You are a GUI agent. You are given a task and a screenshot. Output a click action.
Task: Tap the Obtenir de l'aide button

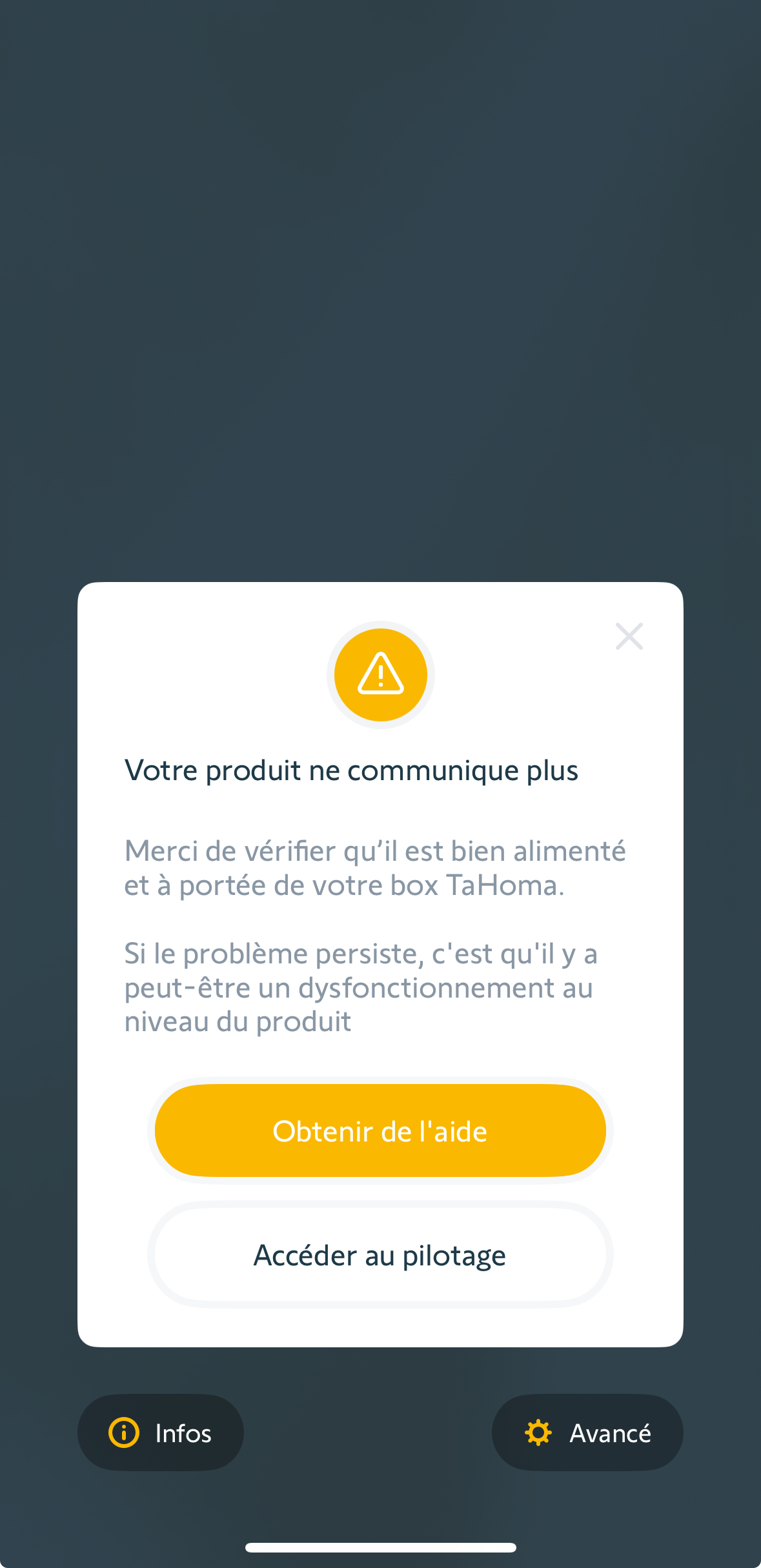pos(380,1131)
